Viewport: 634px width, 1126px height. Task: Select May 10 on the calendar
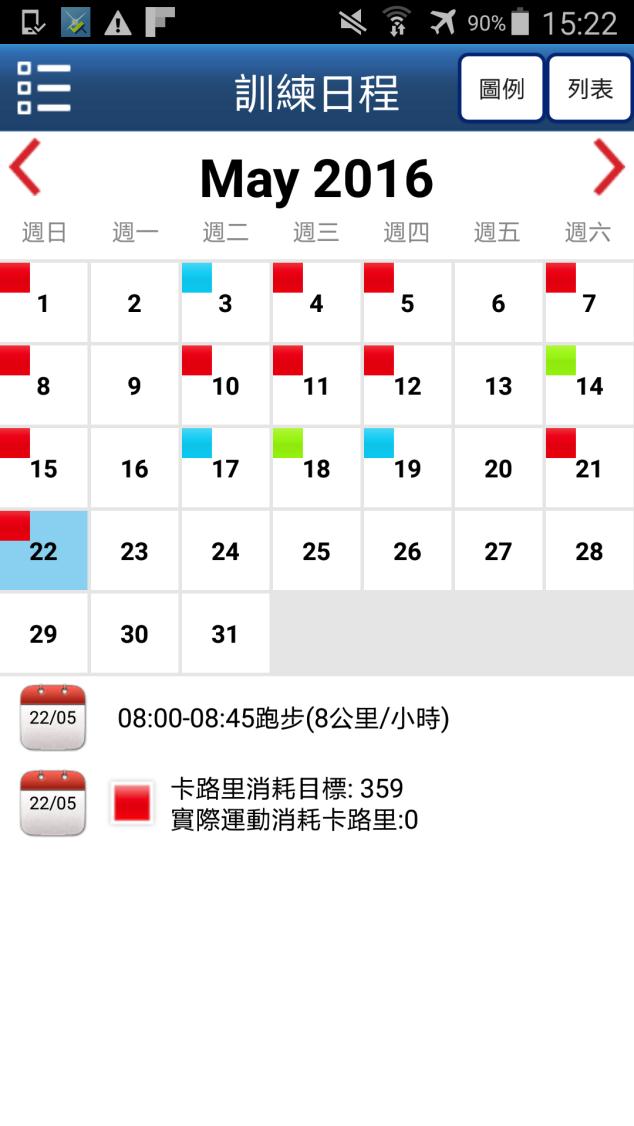225,386
